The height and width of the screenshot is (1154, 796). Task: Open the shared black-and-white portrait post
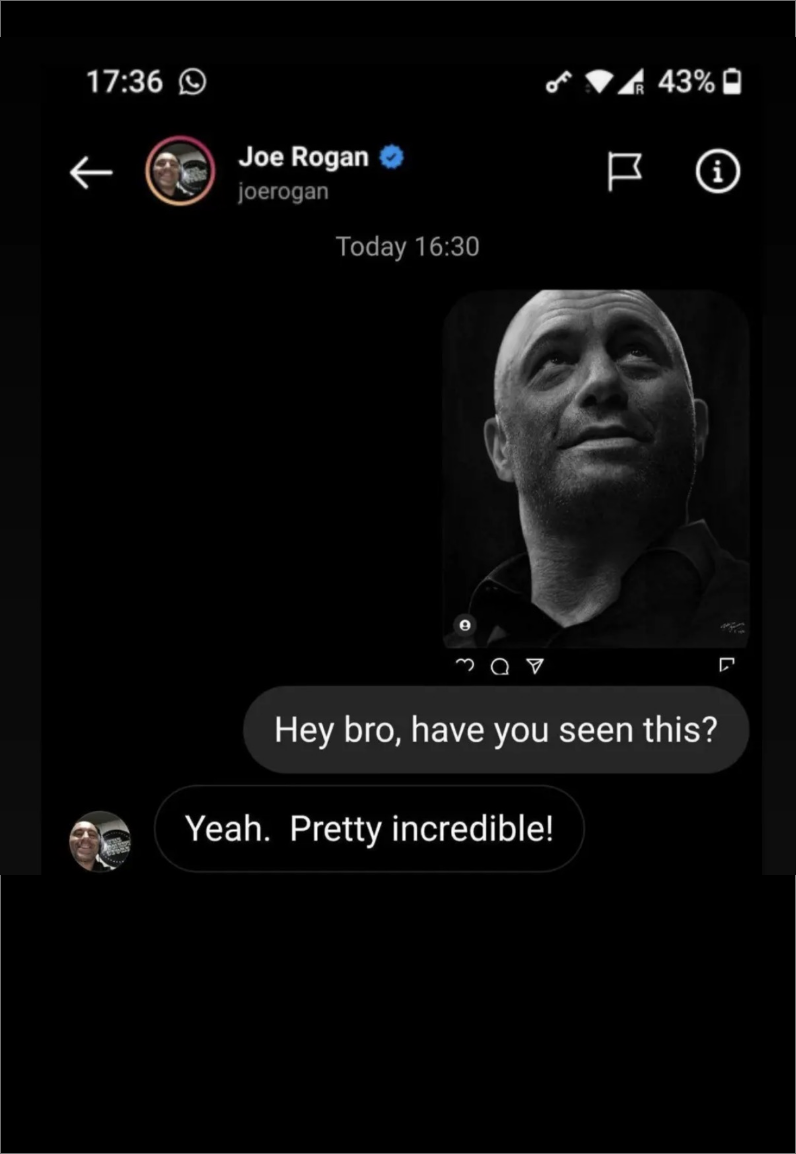pos(596,468)
